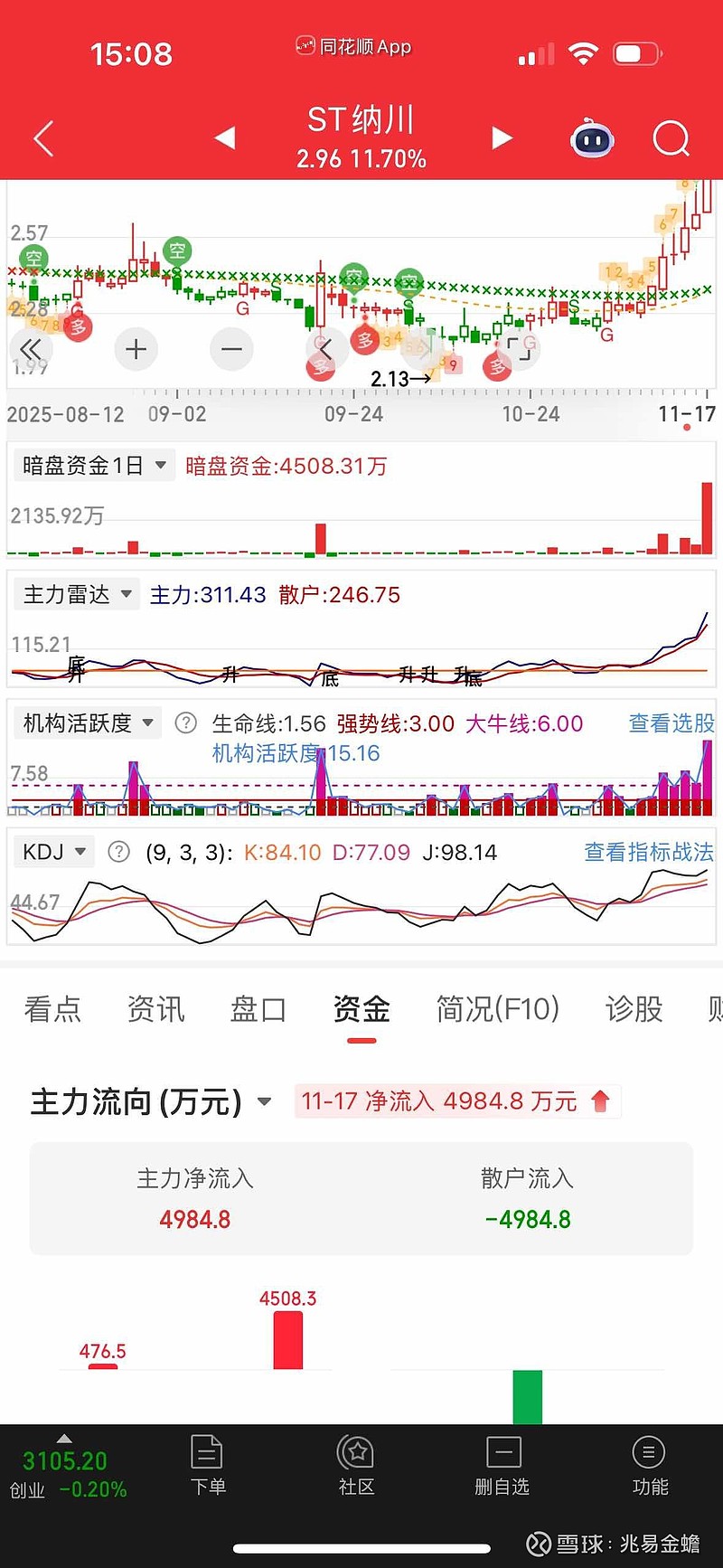Zoom in on the candlestick chart with plus
The width and height of the screenshot is (723, 1568).
pos(136,349)
